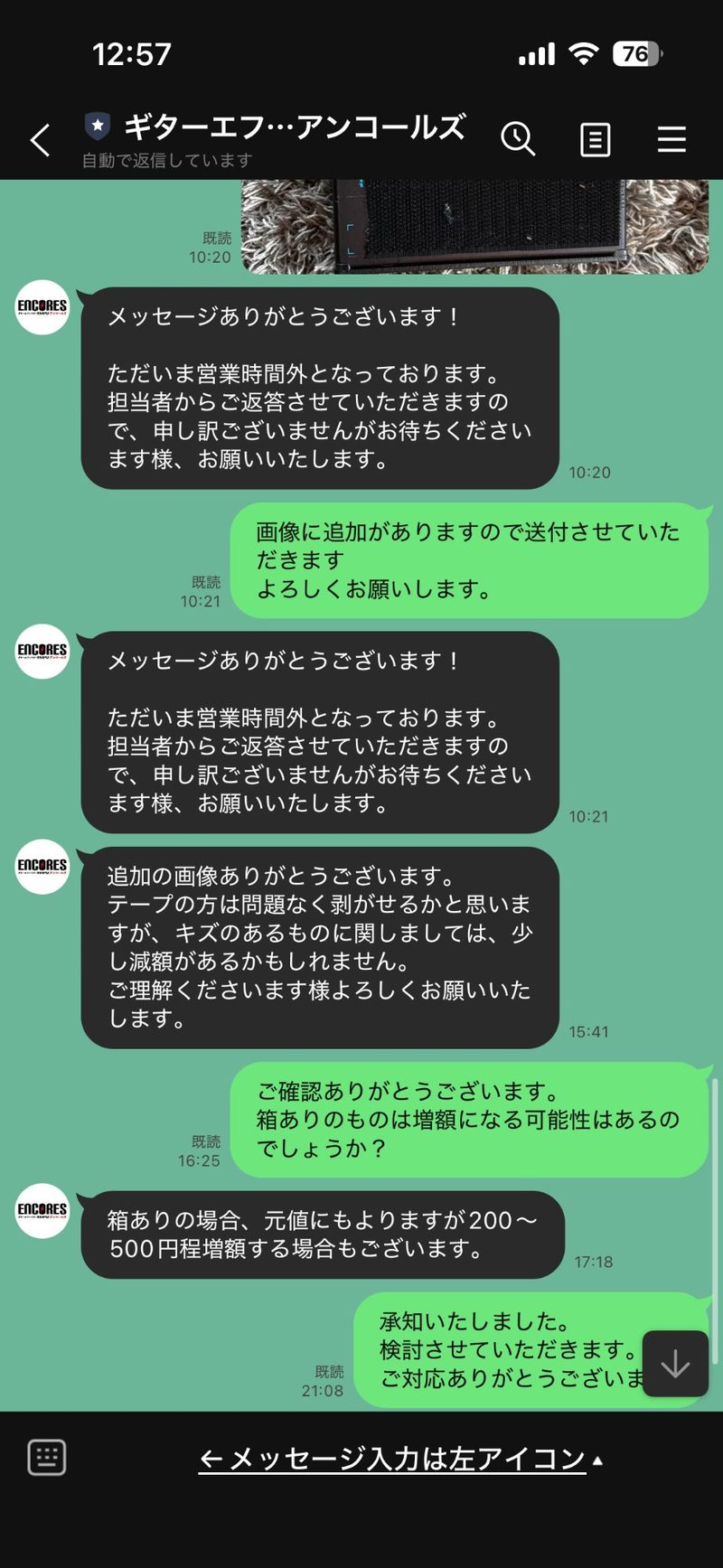The height and width of the screenshot is (1568, 723).
Task: Tap the Wi-Fi indicator in status bar
Action: coord(583,54)
